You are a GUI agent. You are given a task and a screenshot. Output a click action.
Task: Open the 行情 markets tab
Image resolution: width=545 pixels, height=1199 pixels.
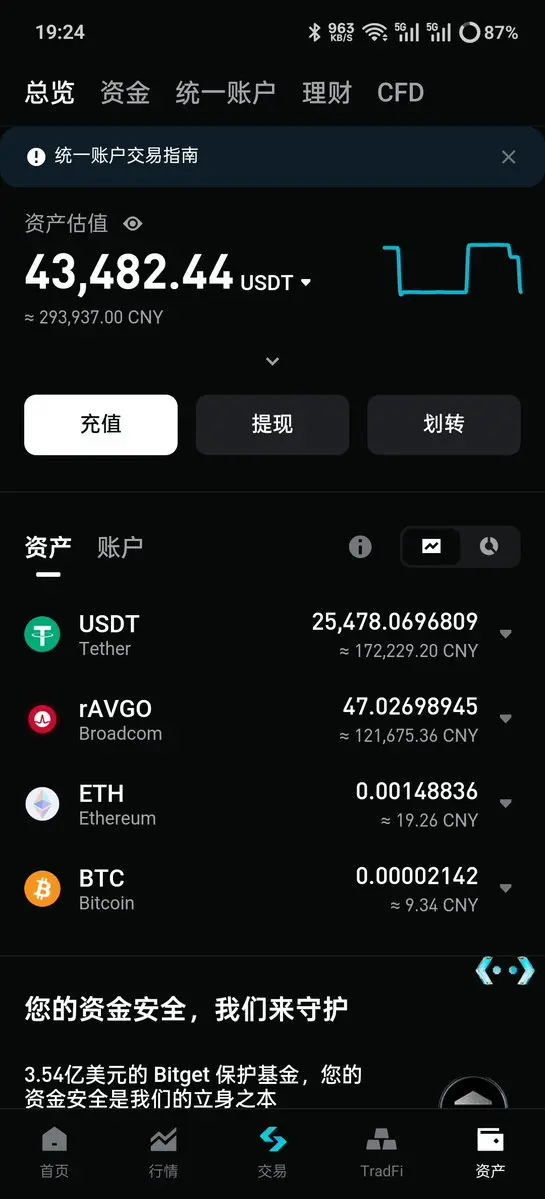coord(164,1151)
